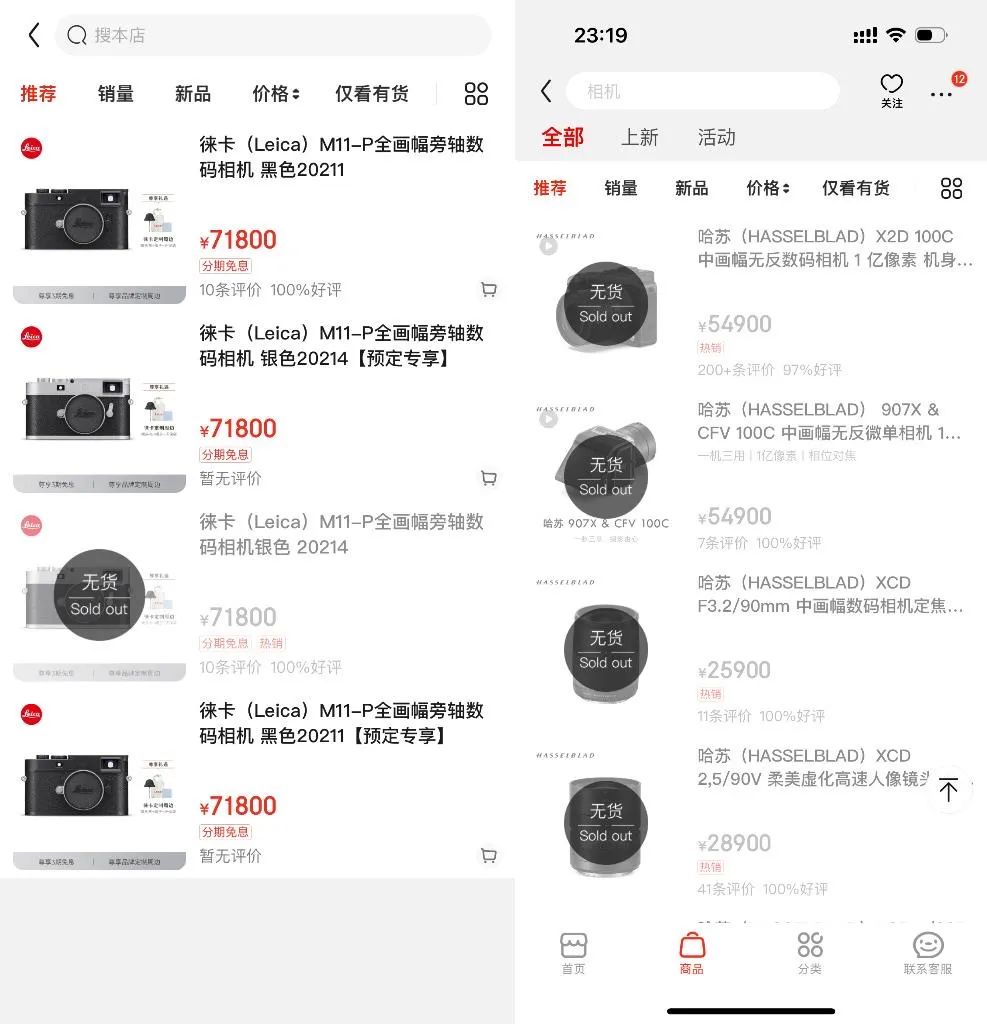This screenshot has height=1024, width=987.
Task: Jump back to top with arrow button
Action: pyautogui.click(x=948, y=789)
